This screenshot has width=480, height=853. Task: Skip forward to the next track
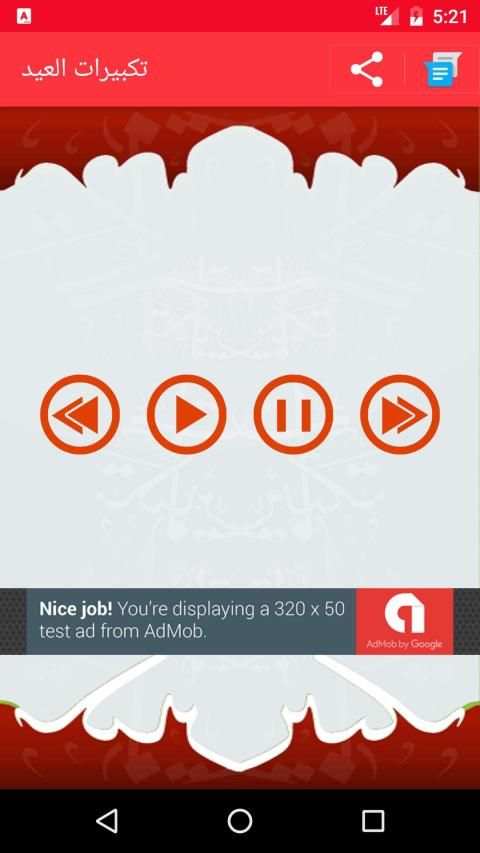[400, 415]
